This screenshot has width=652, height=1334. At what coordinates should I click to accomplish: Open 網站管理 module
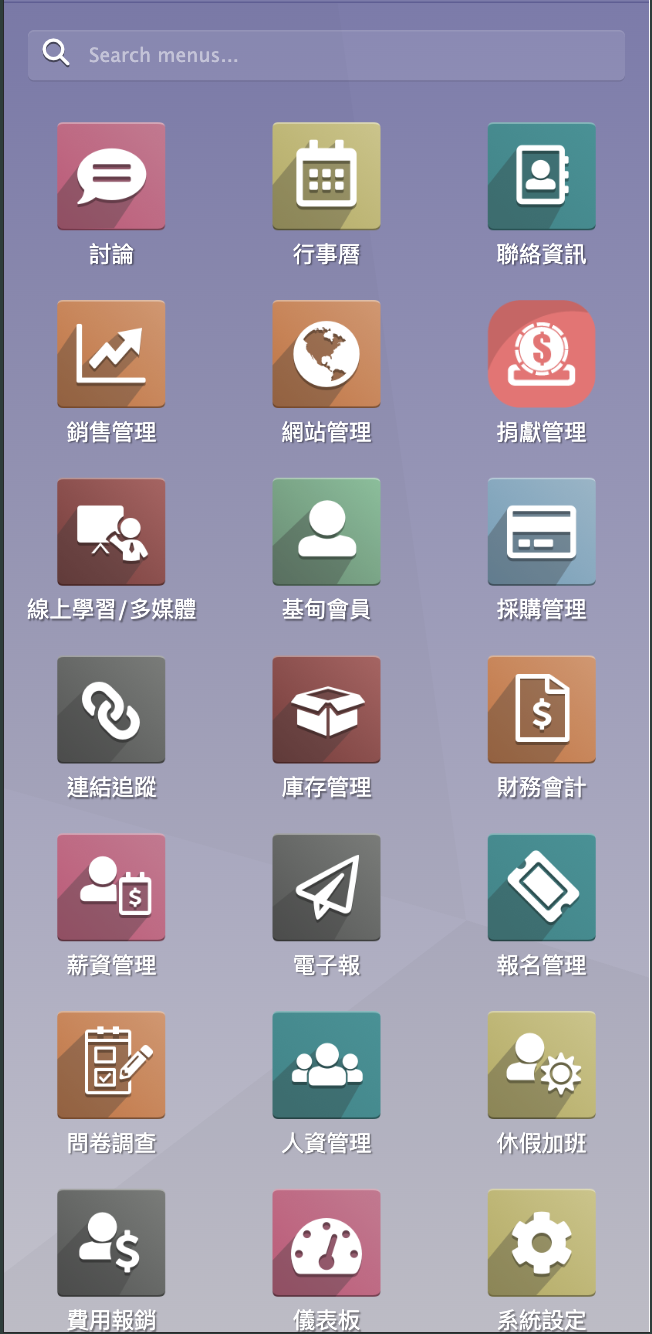(326, 355)
